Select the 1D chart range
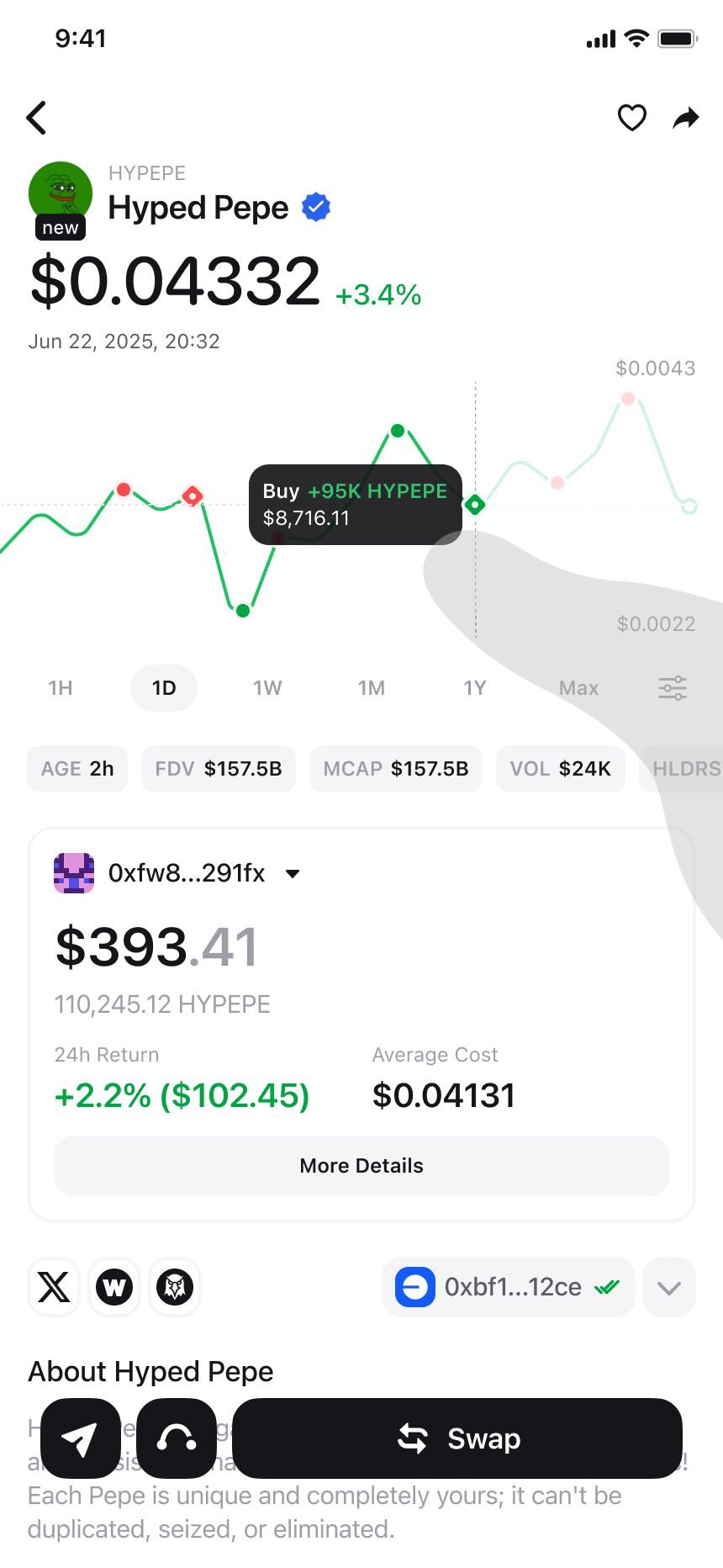 coord(164,688)
